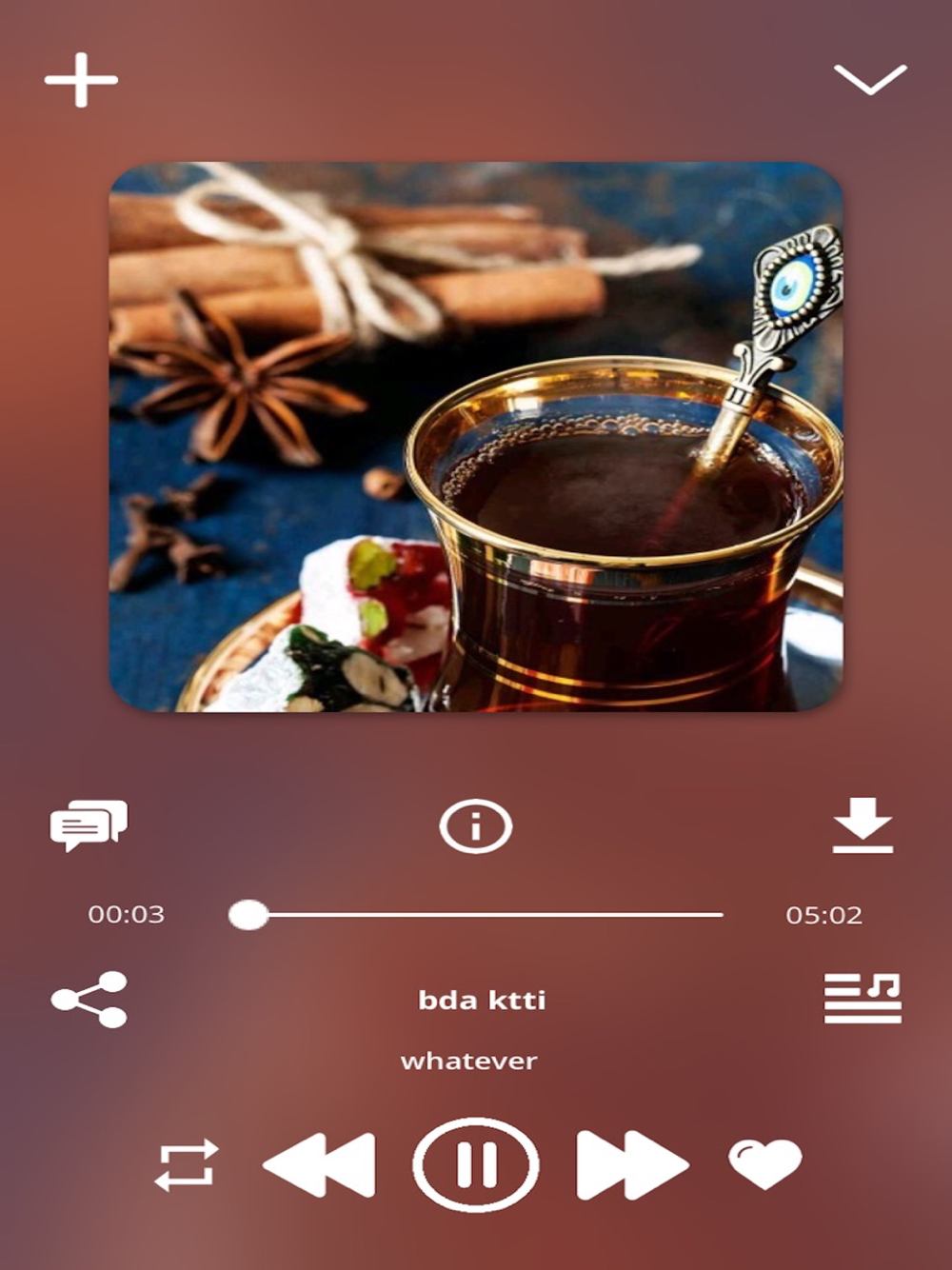Skip forward to the next track
Screen dimensions: 952x1270
tap(630, 1165)
